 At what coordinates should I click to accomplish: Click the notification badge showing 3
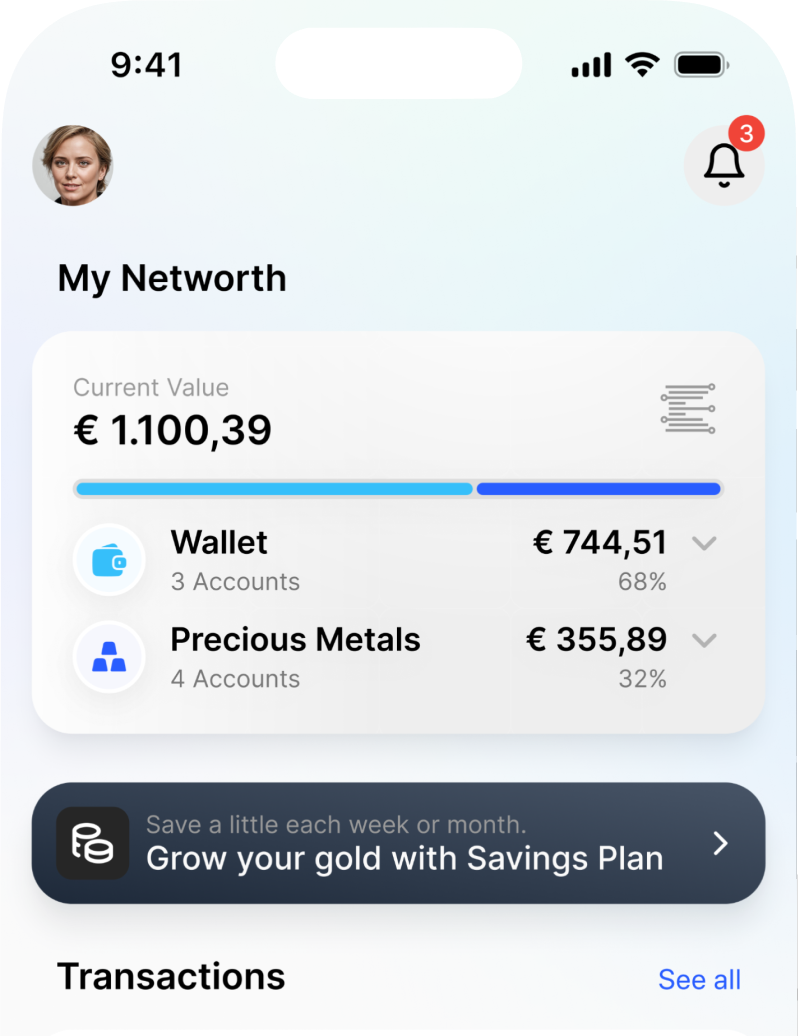(x=747, y=132)
